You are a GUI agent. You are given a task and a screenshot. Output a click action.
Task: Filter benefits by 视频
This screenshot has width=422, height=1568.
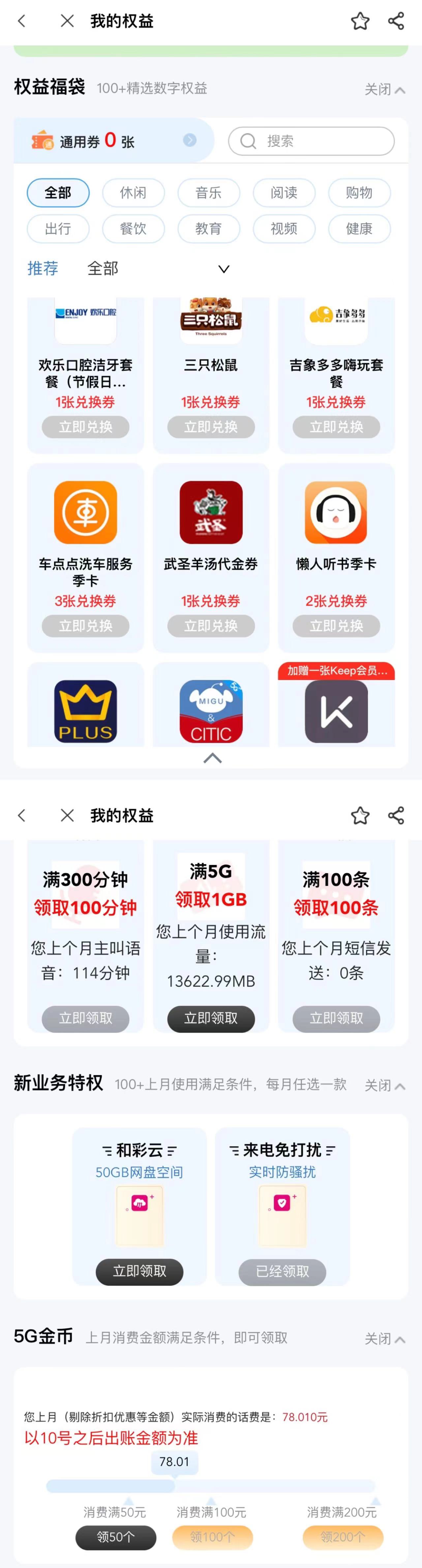(283, 229)
